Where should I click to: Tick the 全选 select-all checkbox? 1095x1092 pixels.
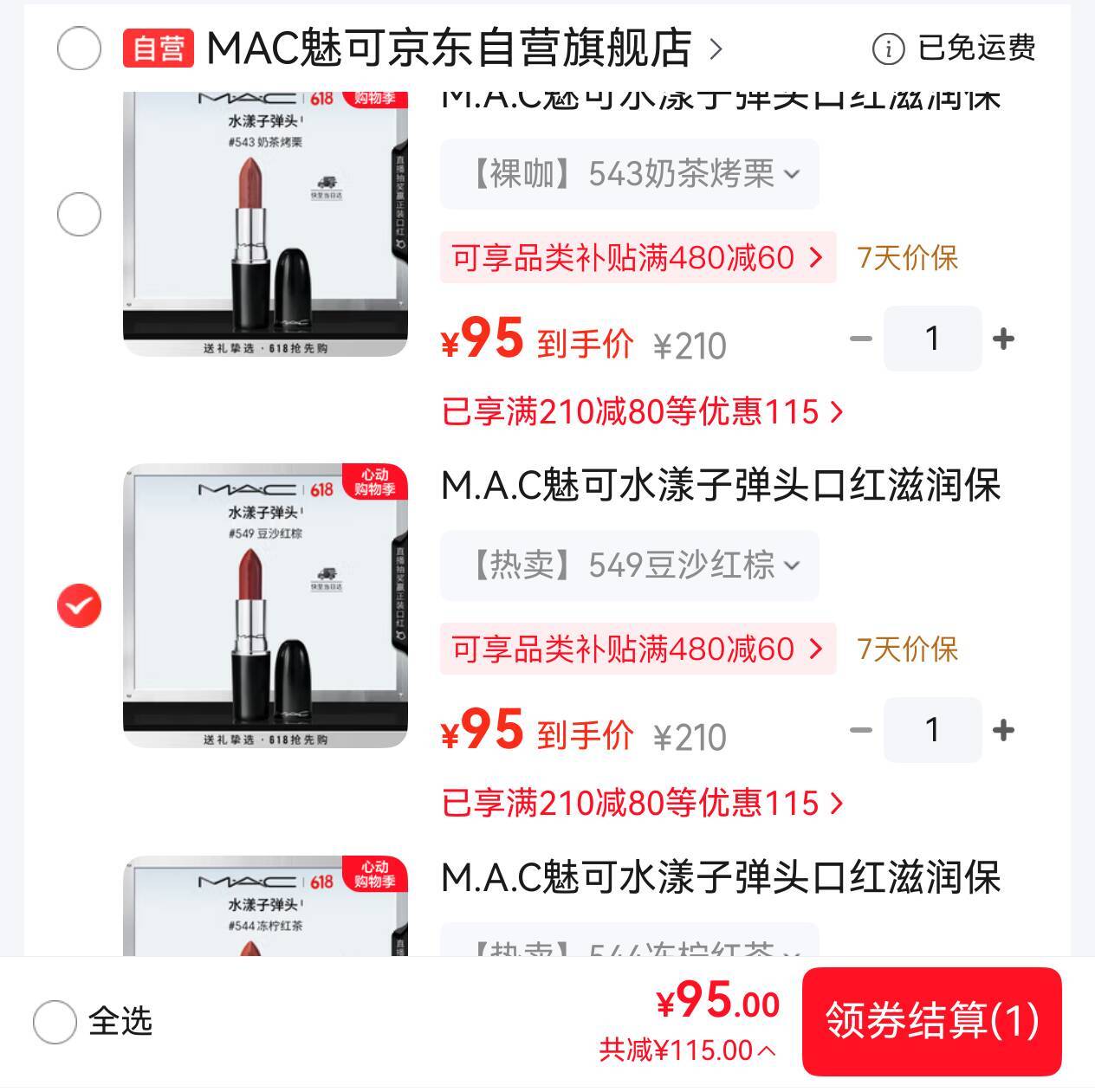(x=55, y=1022)
